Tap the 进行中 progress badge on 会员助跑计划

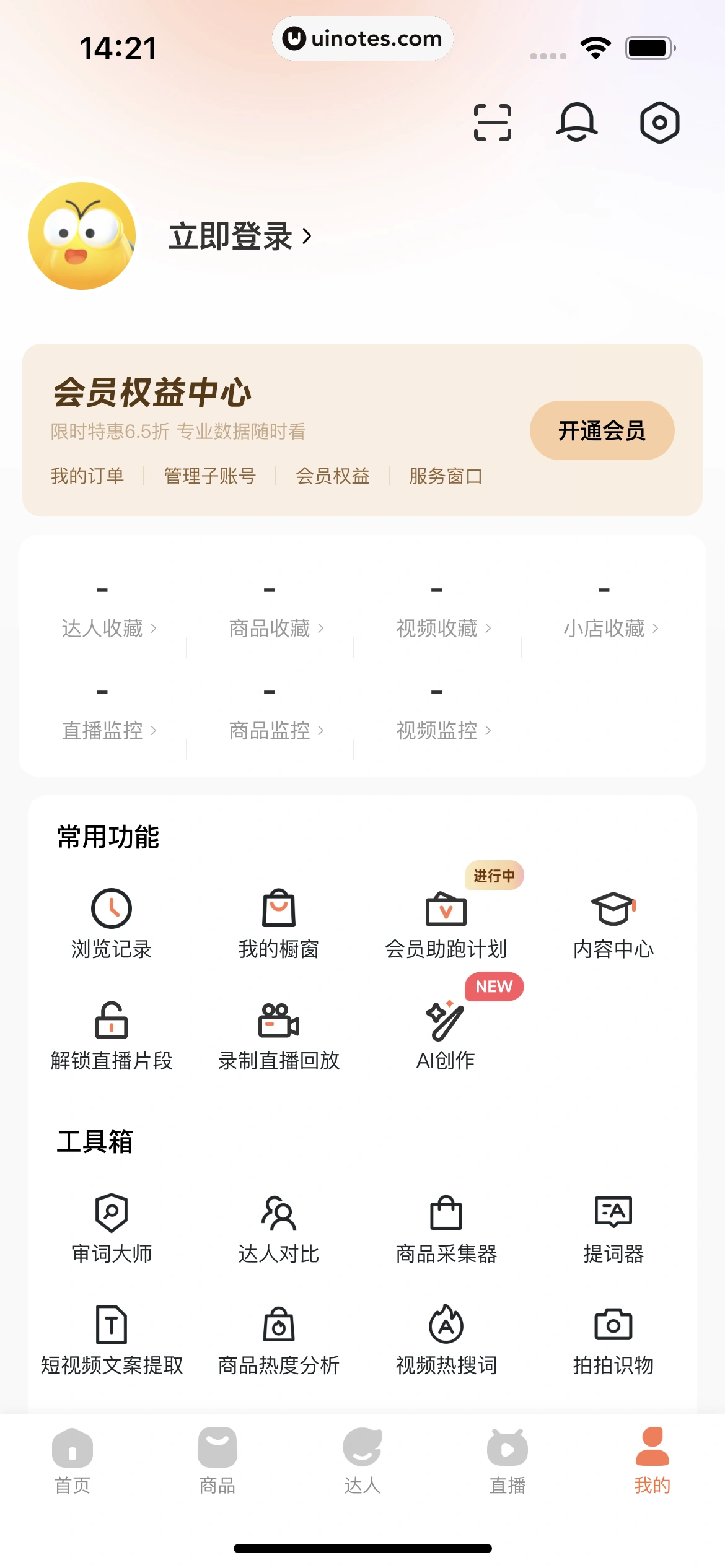tap(494, 876)
